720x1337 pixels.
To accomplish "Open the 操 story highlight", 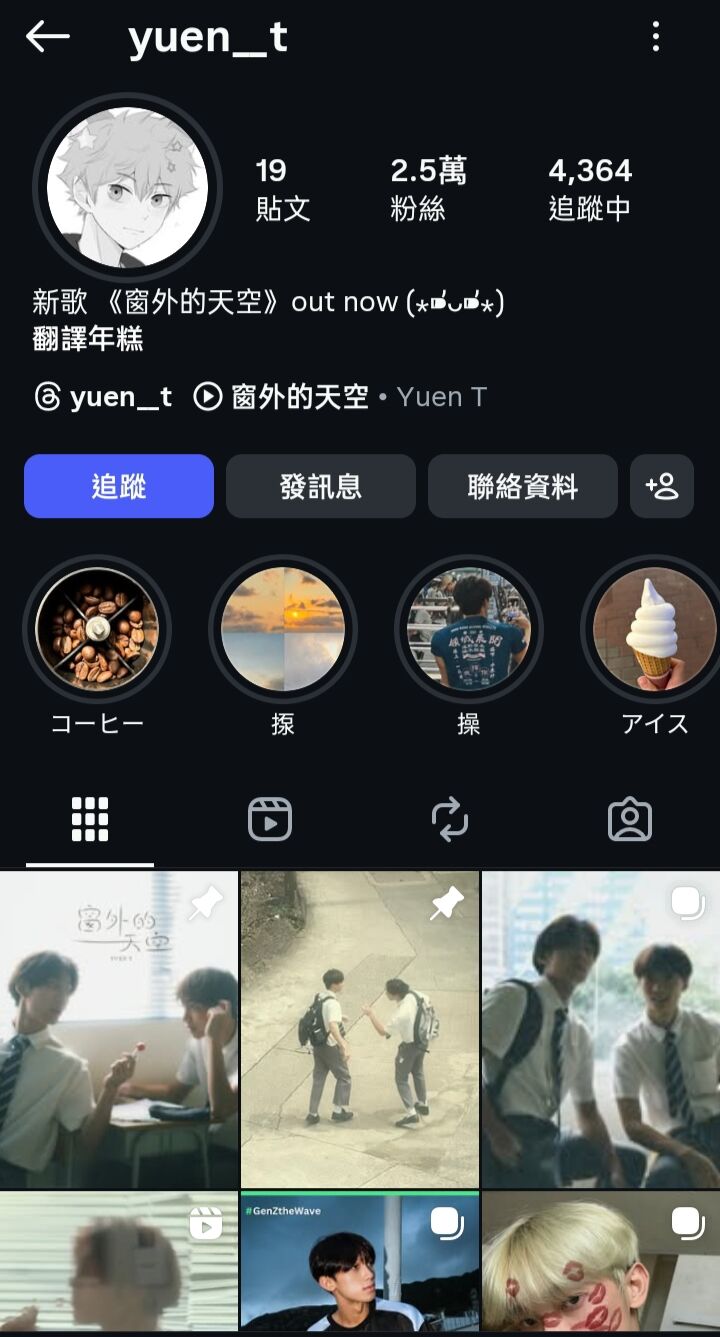I will tap(469, 630).
